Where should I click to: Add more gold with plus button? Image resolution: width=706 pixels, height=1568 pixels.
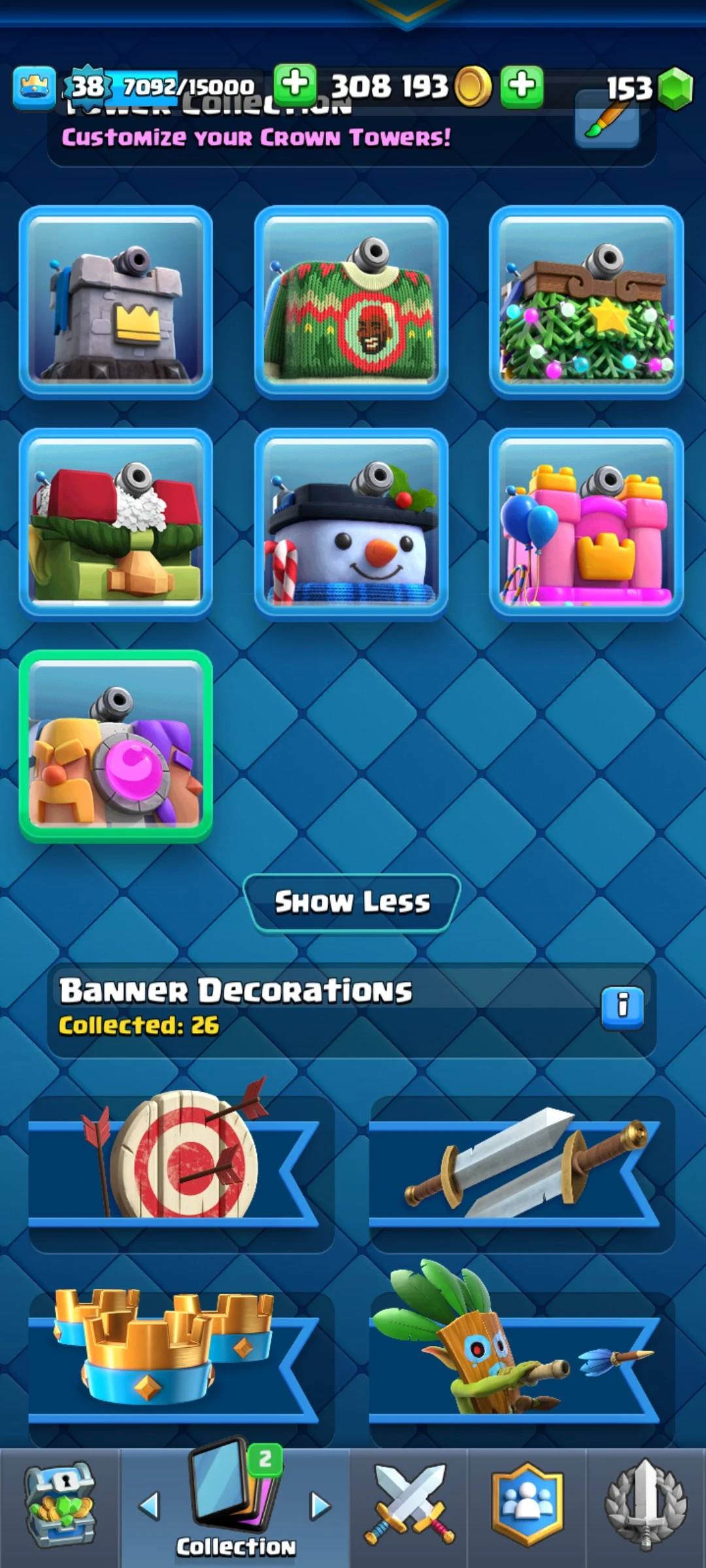click(295, 85)
